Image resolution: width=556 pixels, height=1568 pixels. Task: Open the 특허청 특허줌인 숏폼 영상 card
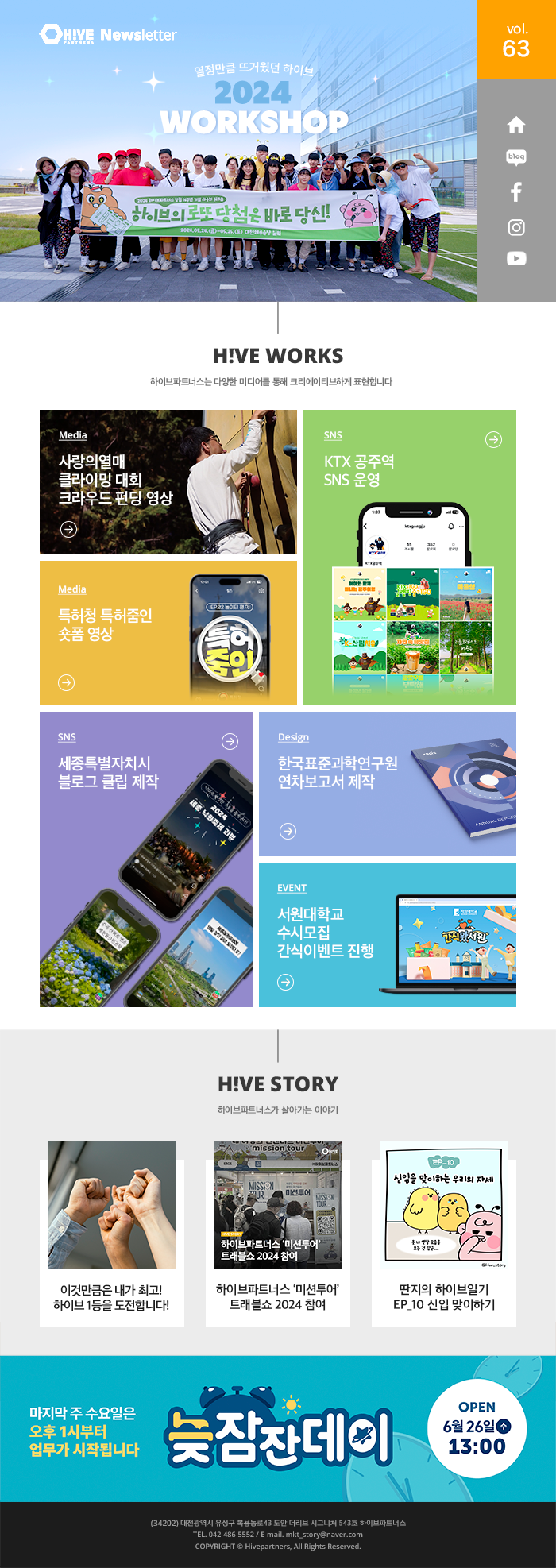click(168, 633)
